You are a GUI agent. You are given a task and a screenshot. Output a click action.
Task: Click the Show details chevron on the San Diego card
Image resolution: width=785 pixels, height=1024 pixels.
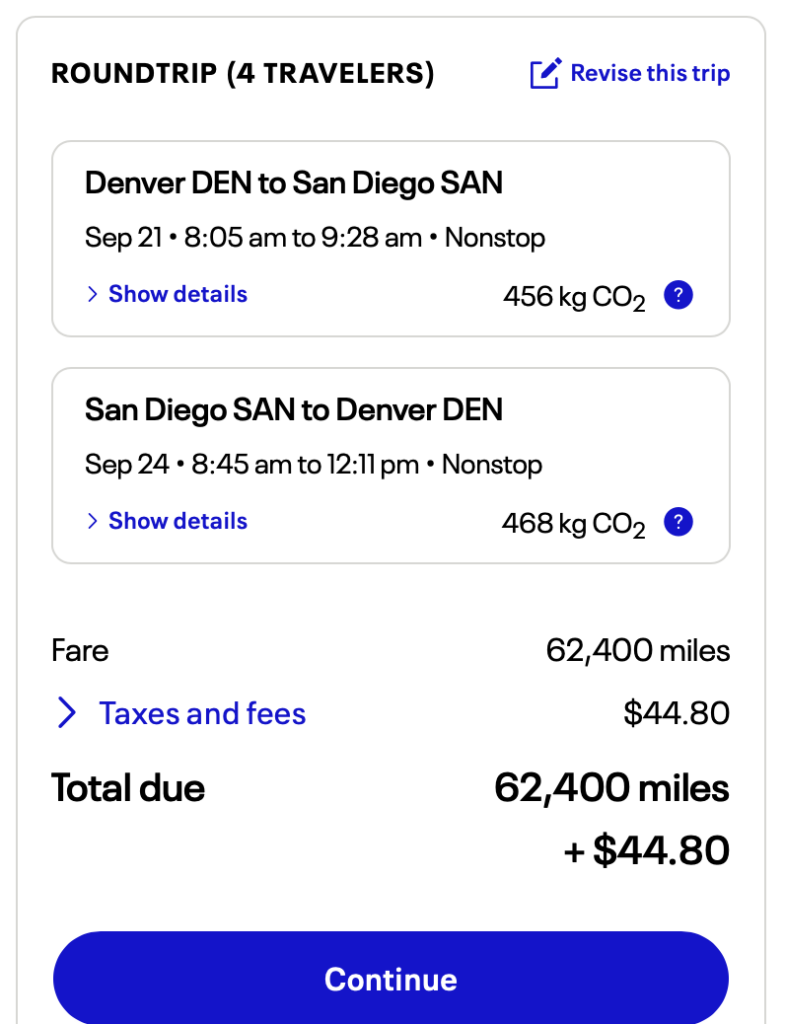(91, 521)
